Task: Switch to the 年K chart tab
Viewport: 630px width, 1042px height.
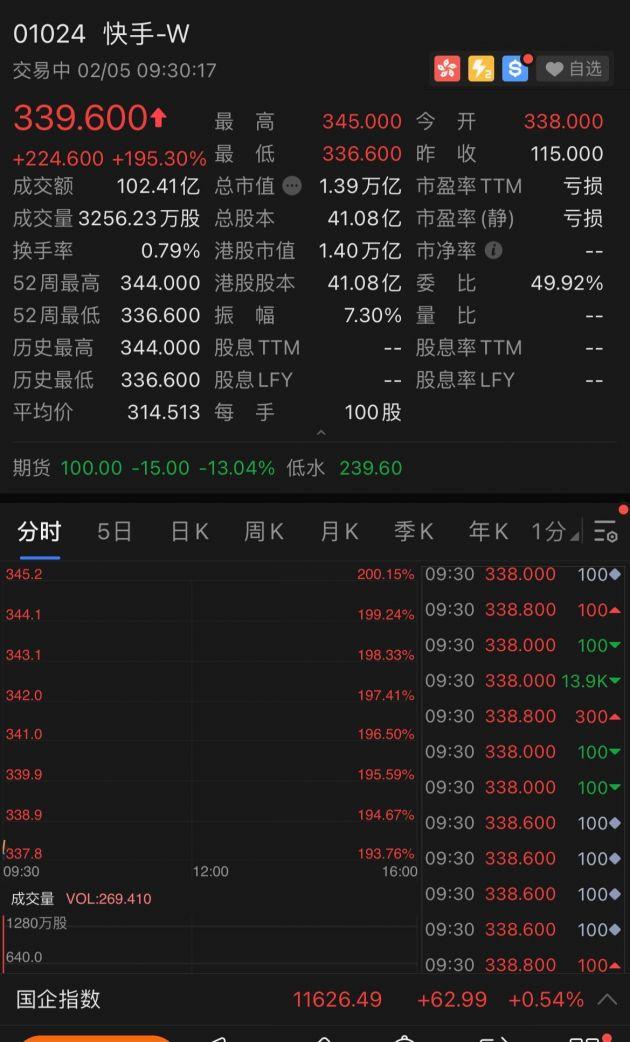Action: 488,531
